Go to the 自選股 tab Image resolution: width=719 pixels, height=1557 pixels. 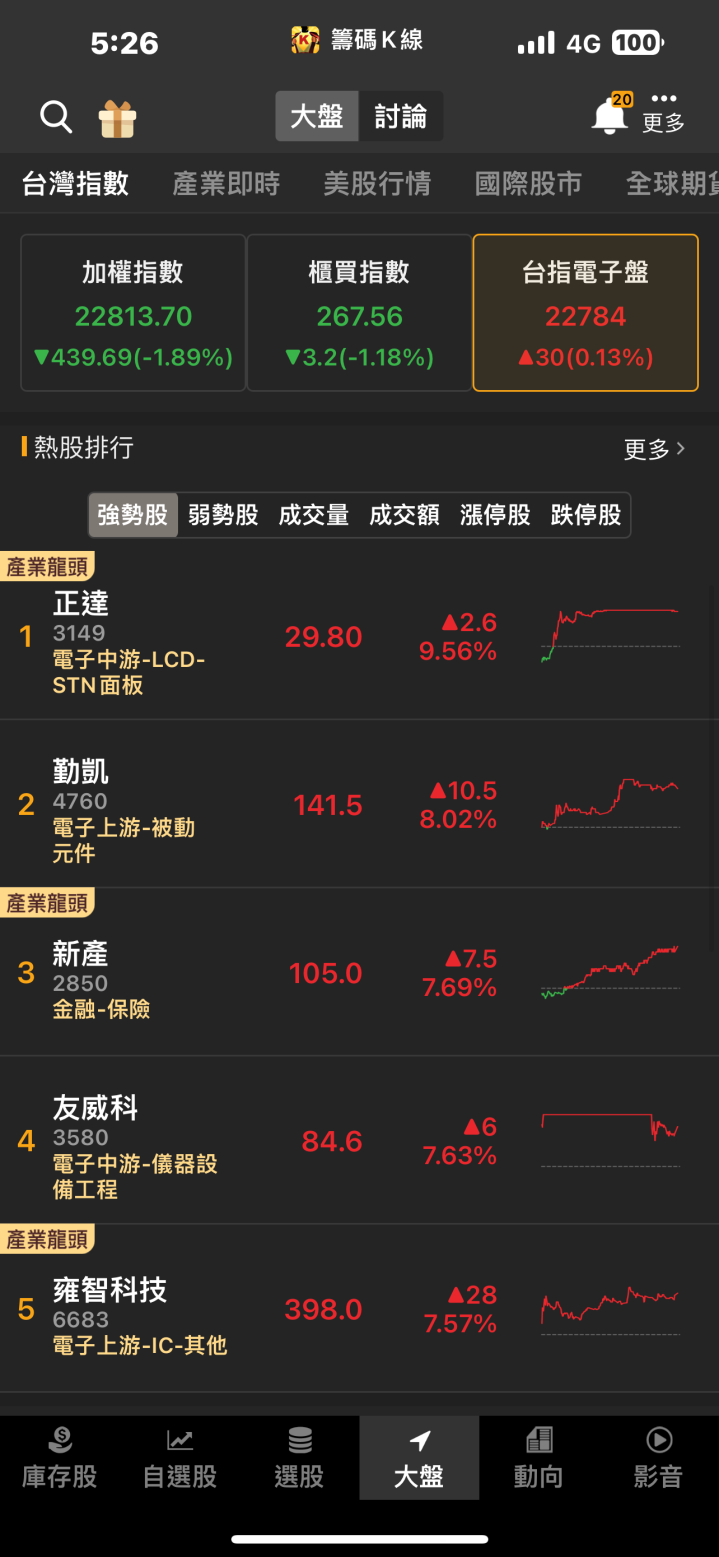tap(180, 1458)
